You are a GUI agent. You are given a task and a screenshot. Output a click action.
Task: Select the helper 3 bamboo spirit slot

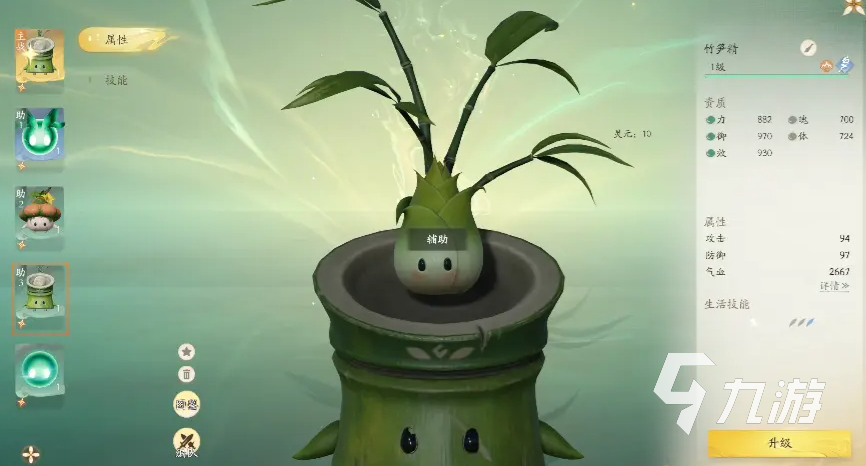point(39,297)
